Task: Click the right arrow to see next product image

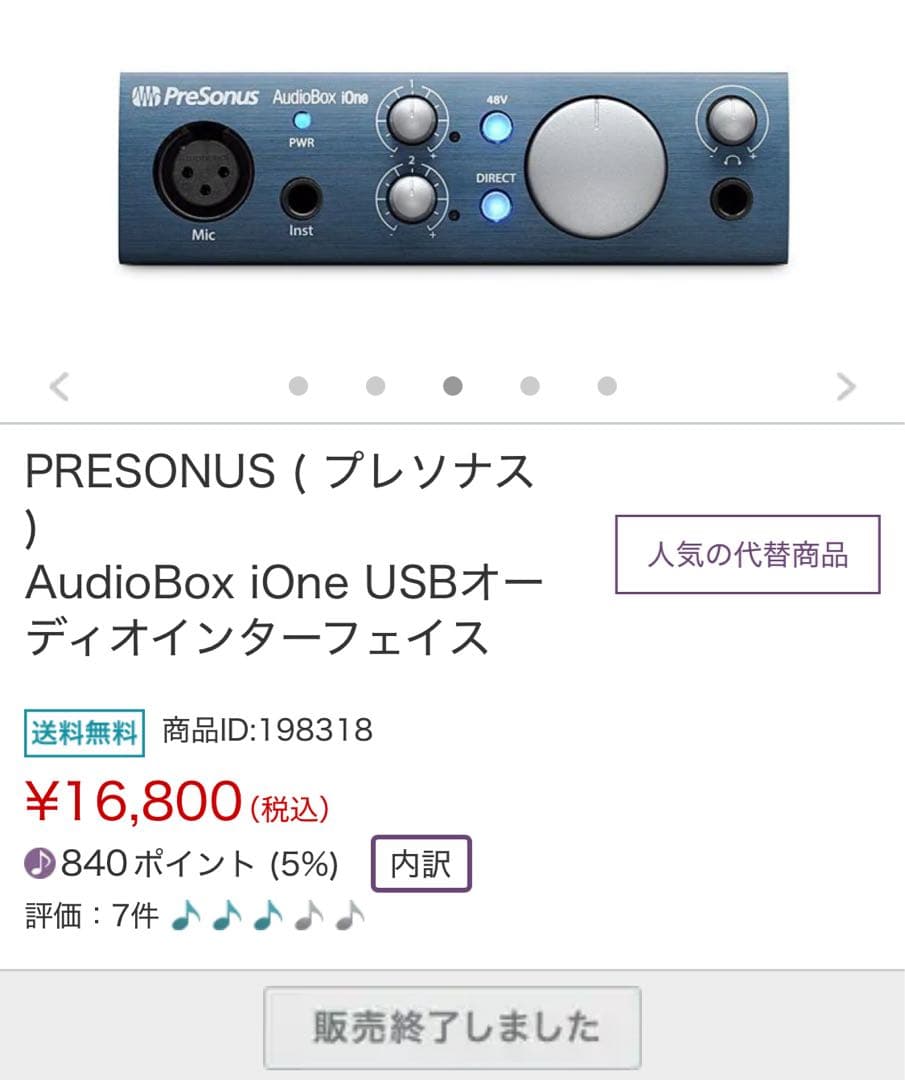Action: click(x=845, y=385)
